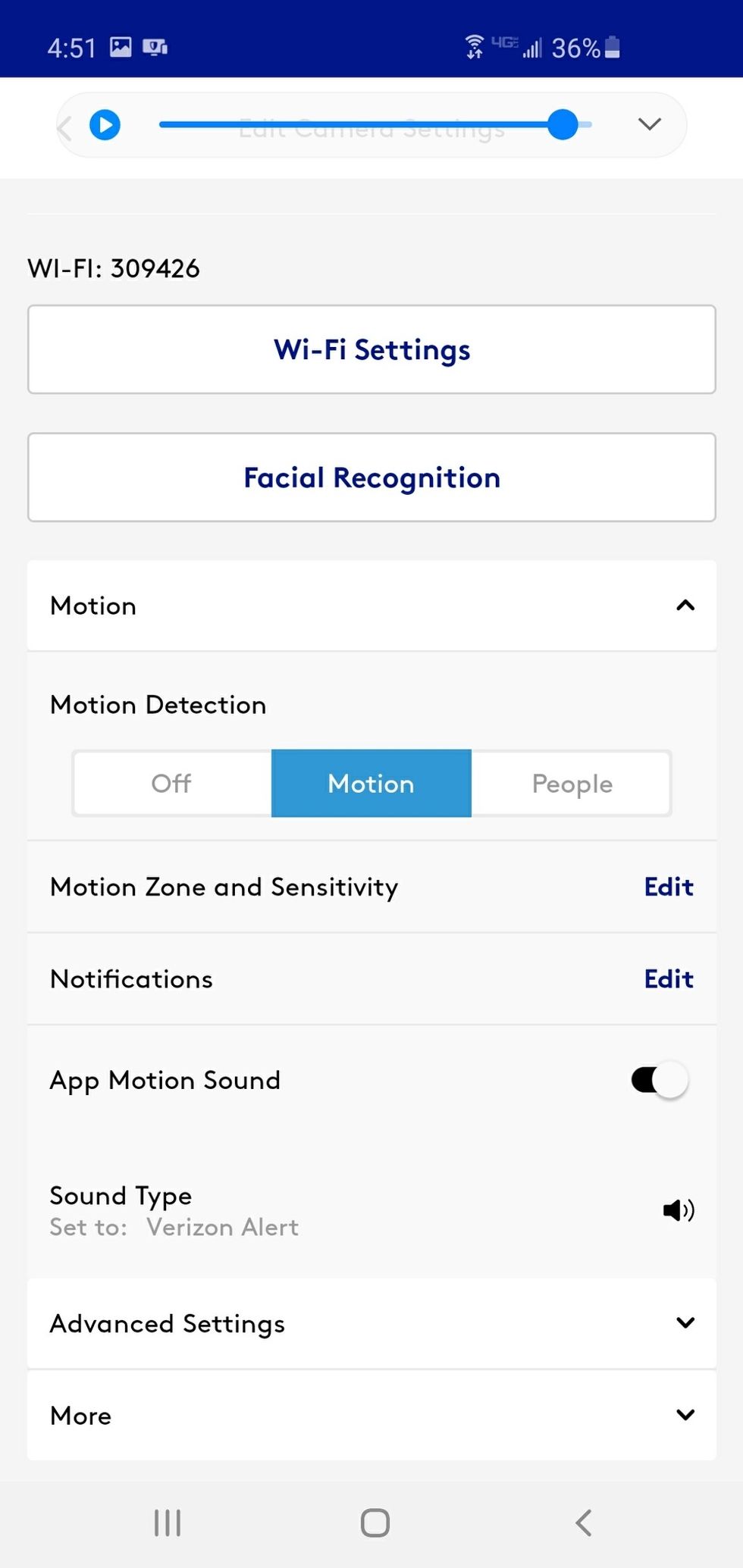Tap the Wi-Fi status icon in status bar

[x=474, y=47]
